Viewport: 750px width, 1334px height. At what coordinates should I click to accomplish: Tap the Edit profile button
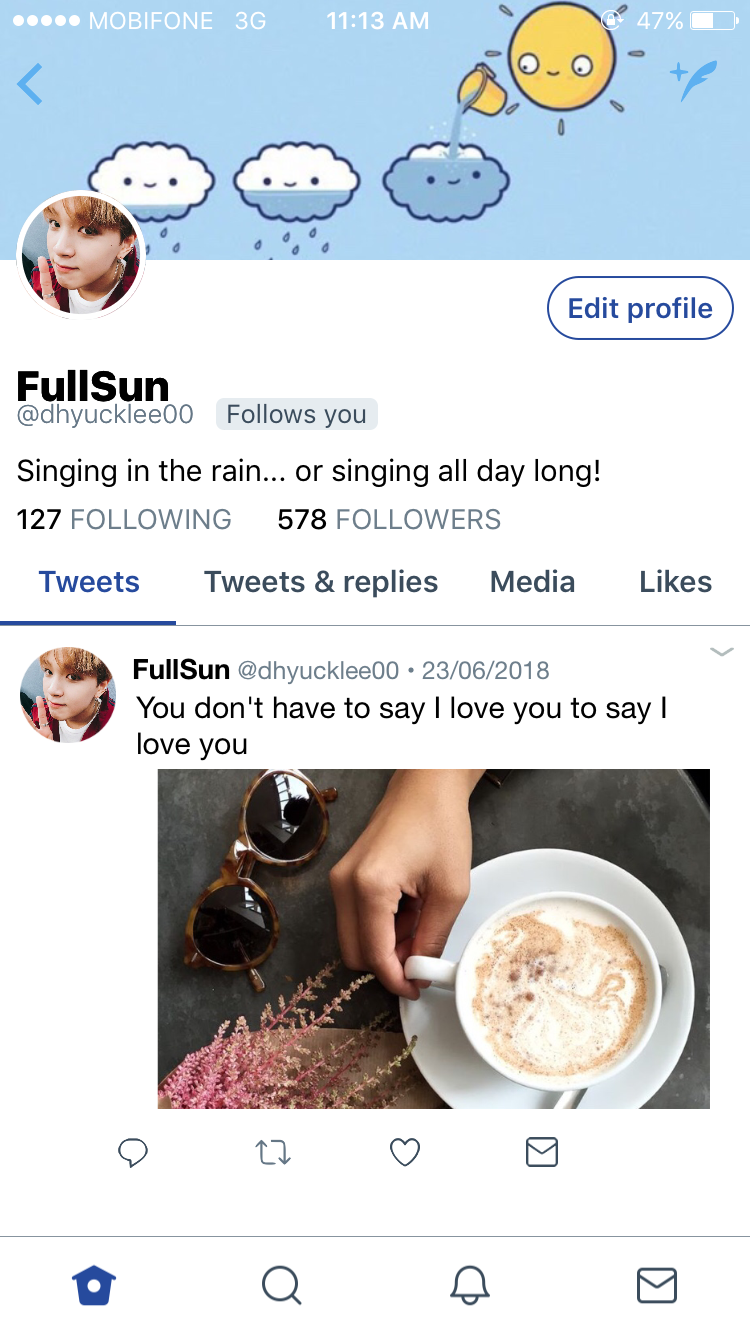coord(640,308)
